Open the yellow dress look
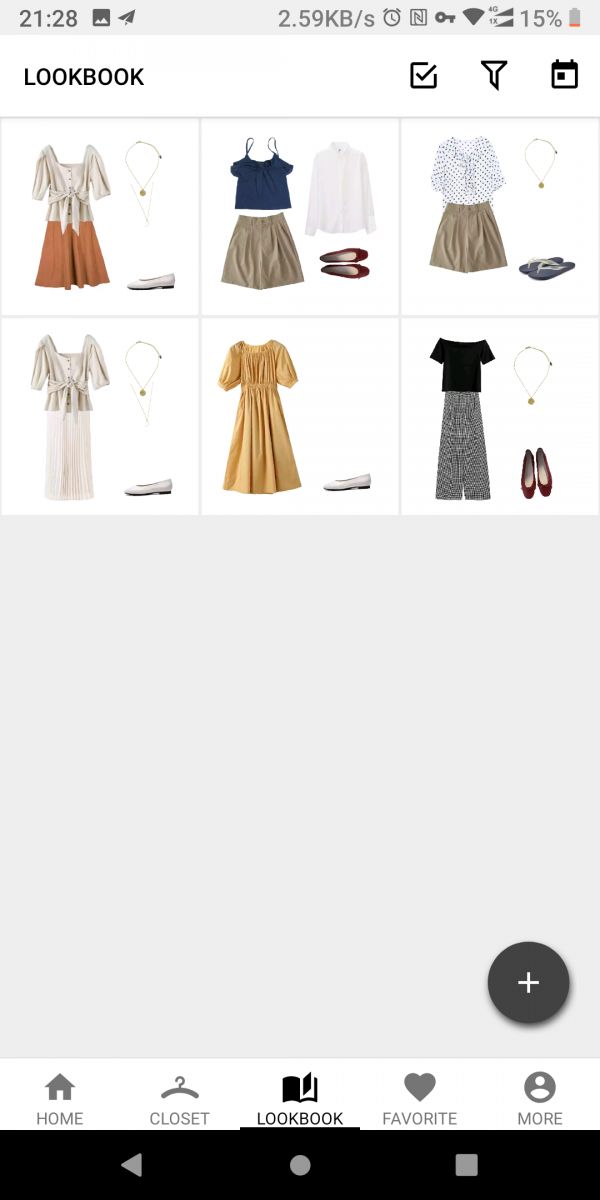This screenshot has width=600, height=1200. click(300, 417)
